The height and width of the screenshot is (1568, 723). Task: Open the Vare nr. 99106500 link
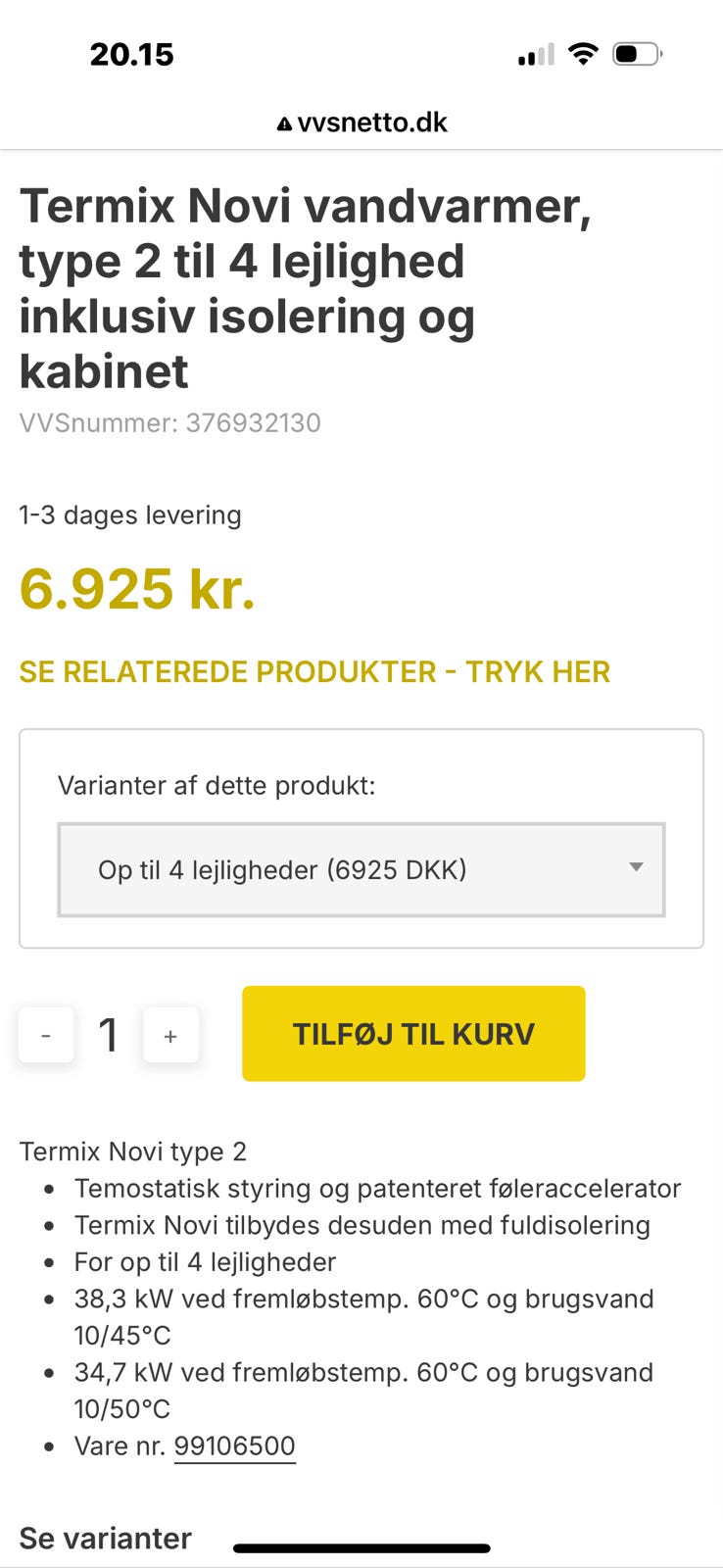(234, 1446)
